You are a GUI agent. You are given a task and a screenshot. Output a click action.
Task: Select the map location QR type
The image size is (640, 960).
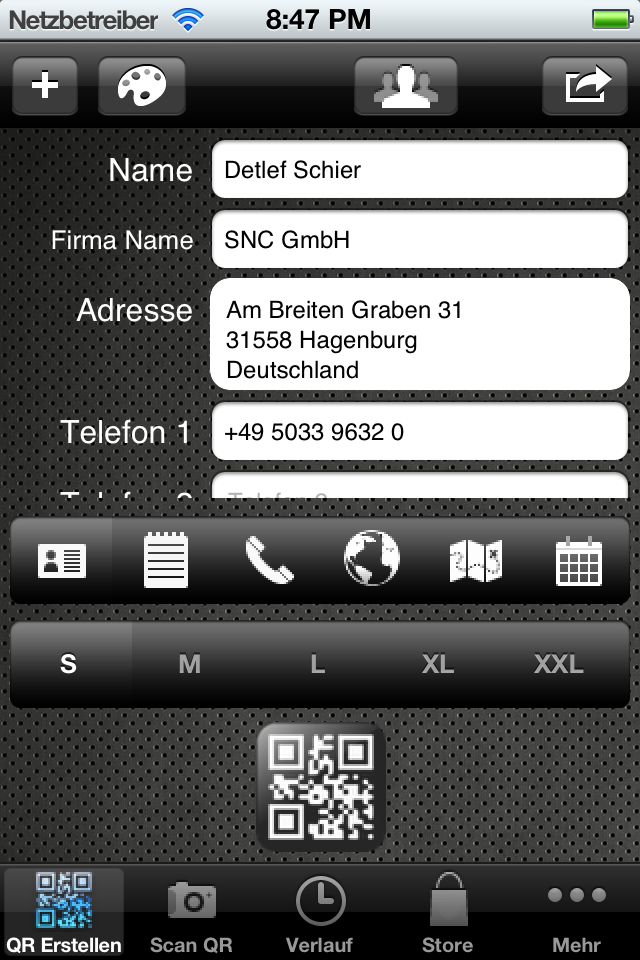click(x=476, y=560)
